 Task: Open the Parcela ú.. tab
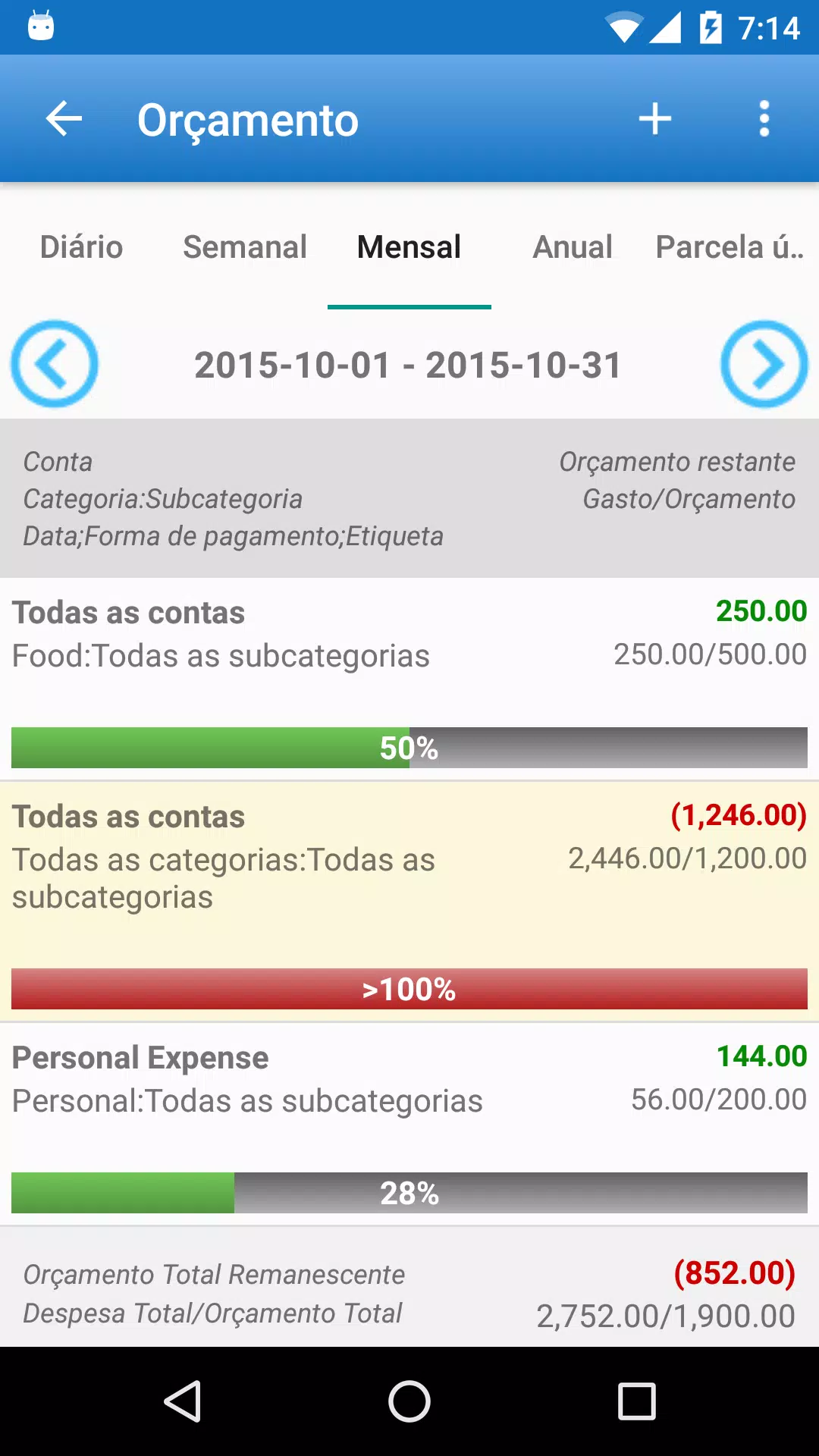(730, 247)
